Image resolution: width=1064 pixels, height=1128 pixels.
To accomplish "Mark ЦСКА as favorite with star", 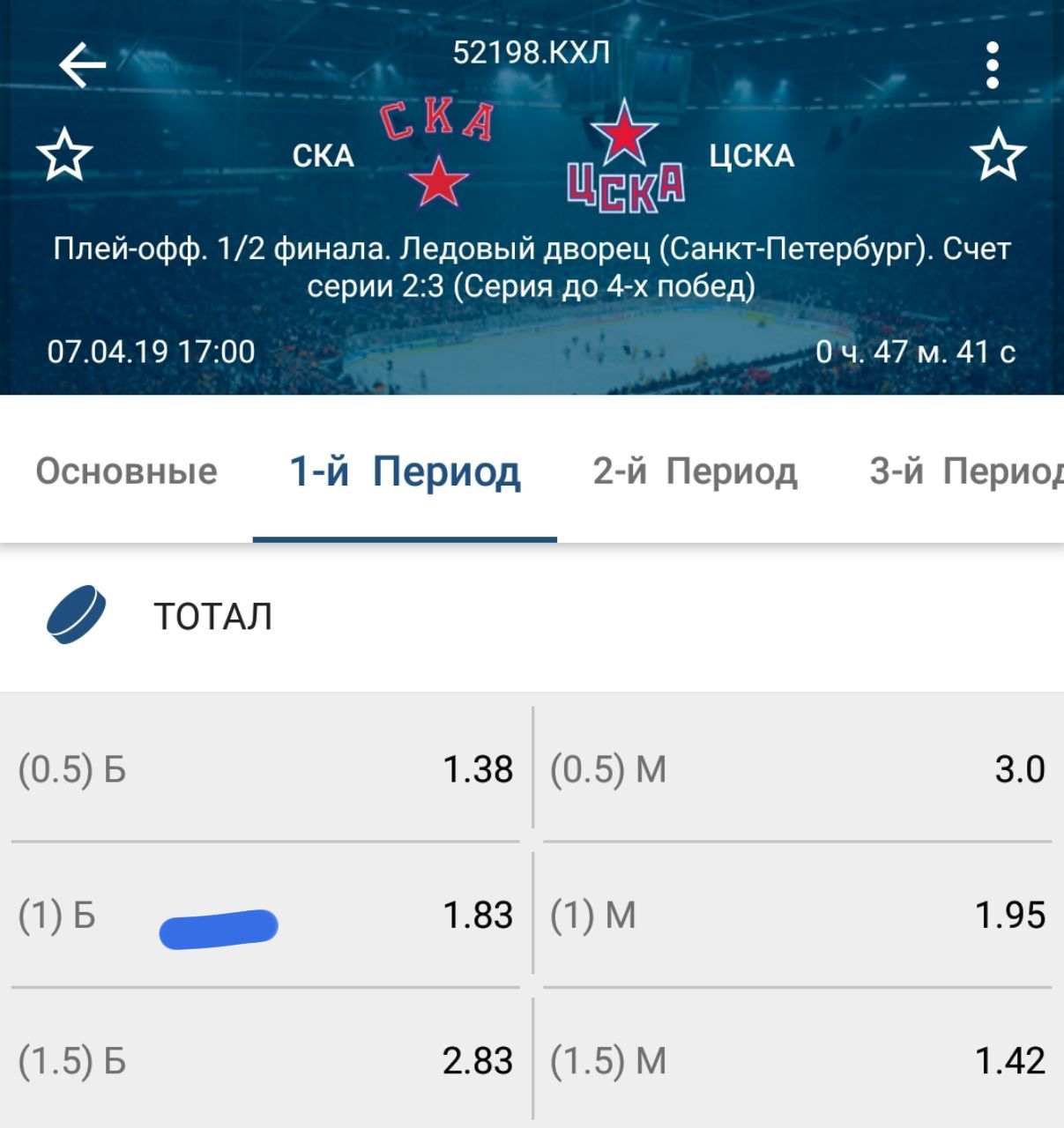I will [x=998, y=155].
